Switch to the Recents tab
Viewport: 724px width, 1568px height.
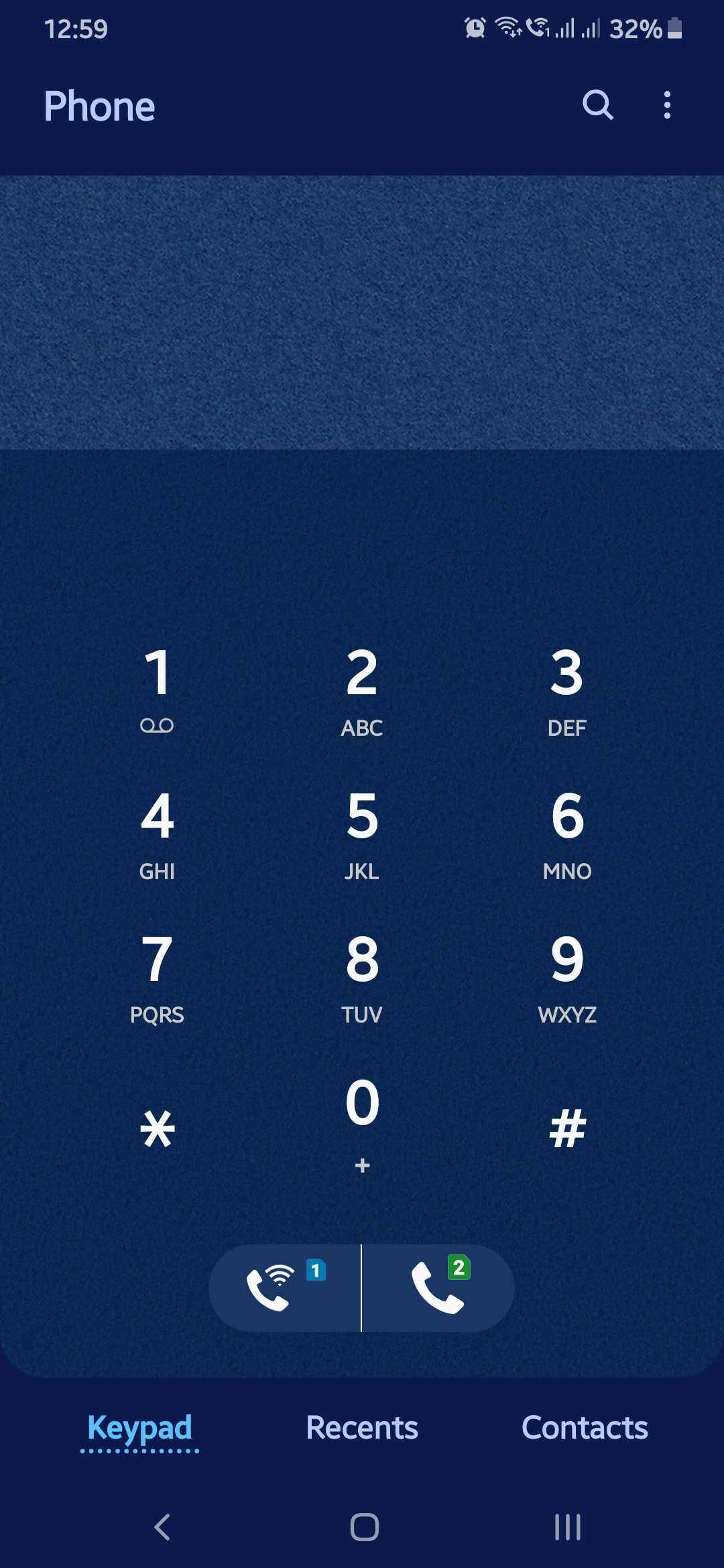click(x=362, y=1428)
